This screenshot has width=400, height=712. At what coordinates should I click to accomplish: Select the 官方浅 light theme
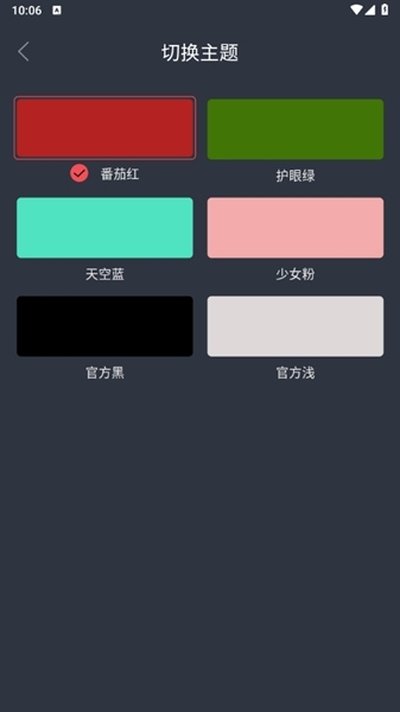pos(296,326)
